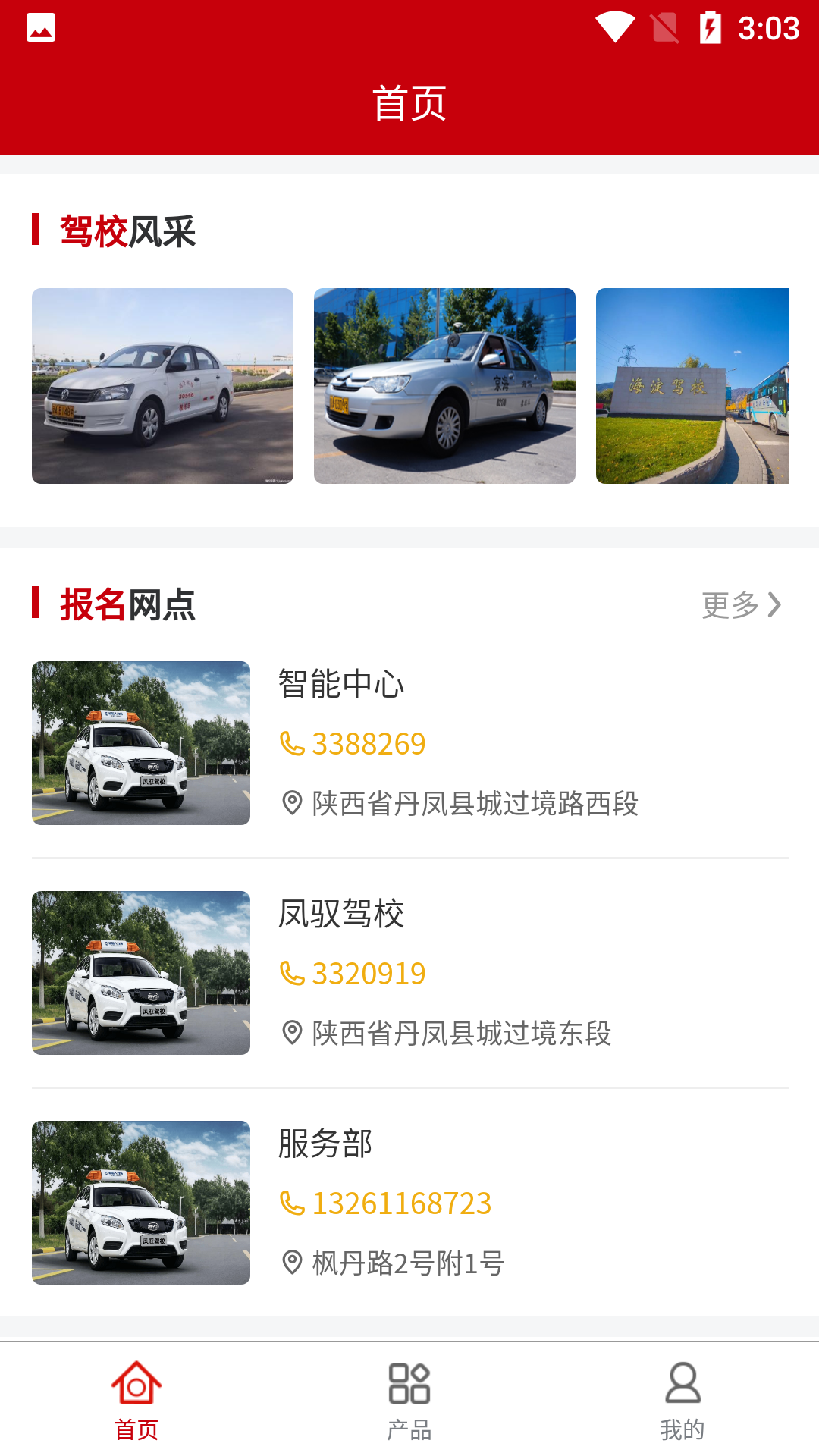
Task: Tap the location marker for 凤驭驾校 address
Action: [x=291, y=1031]
